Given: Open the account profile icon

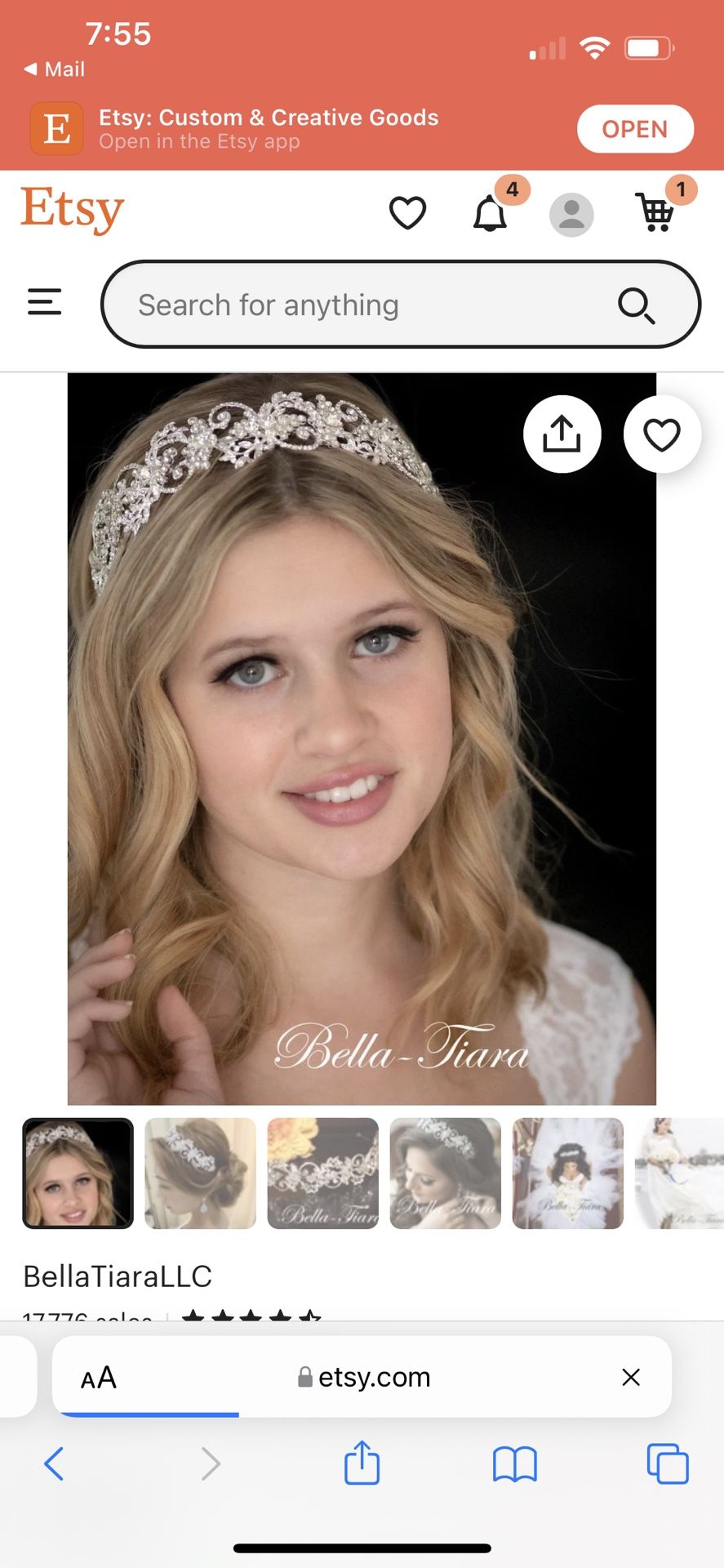Looking at the screenshot, I should (571, 215).
